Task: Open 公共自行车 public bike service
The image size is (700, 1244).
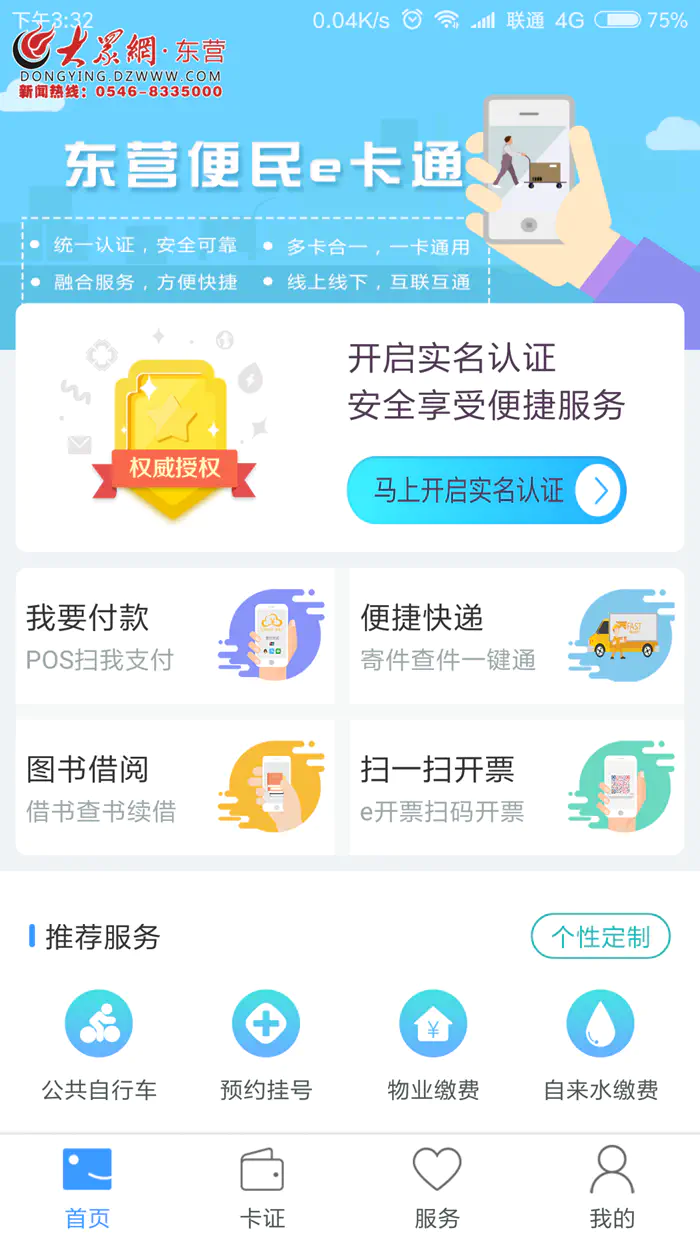Action: tap(99, 1045)
